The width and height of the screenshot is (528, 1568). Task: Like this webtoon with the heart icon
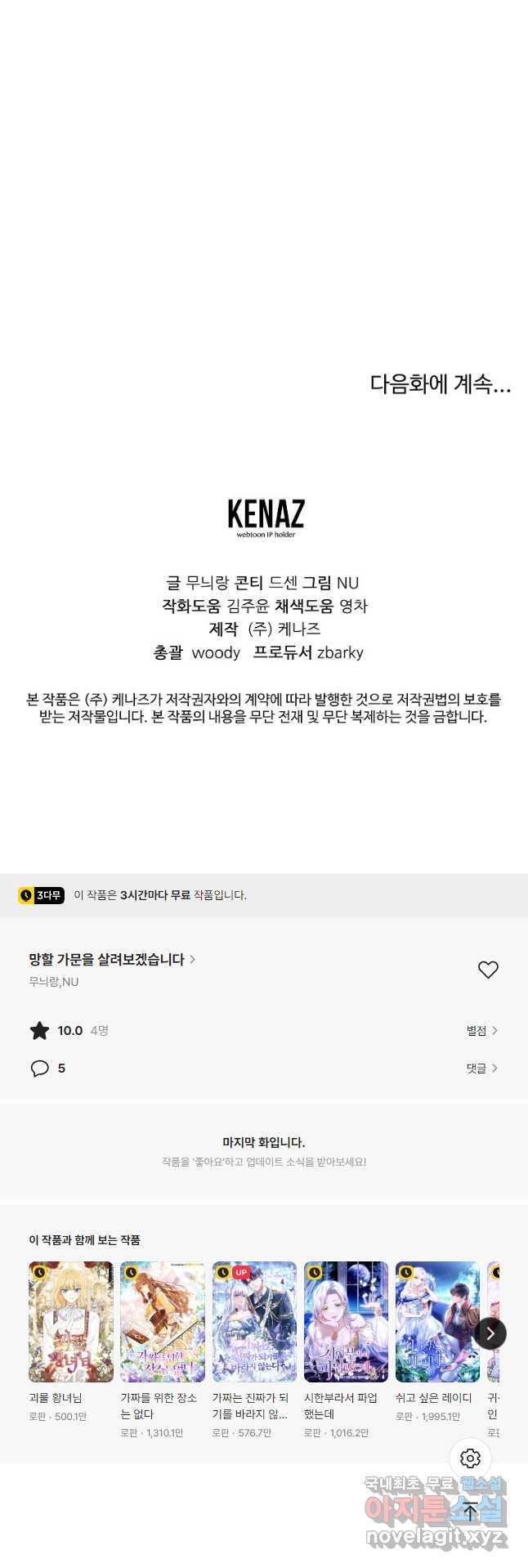(x=488, y=970)
